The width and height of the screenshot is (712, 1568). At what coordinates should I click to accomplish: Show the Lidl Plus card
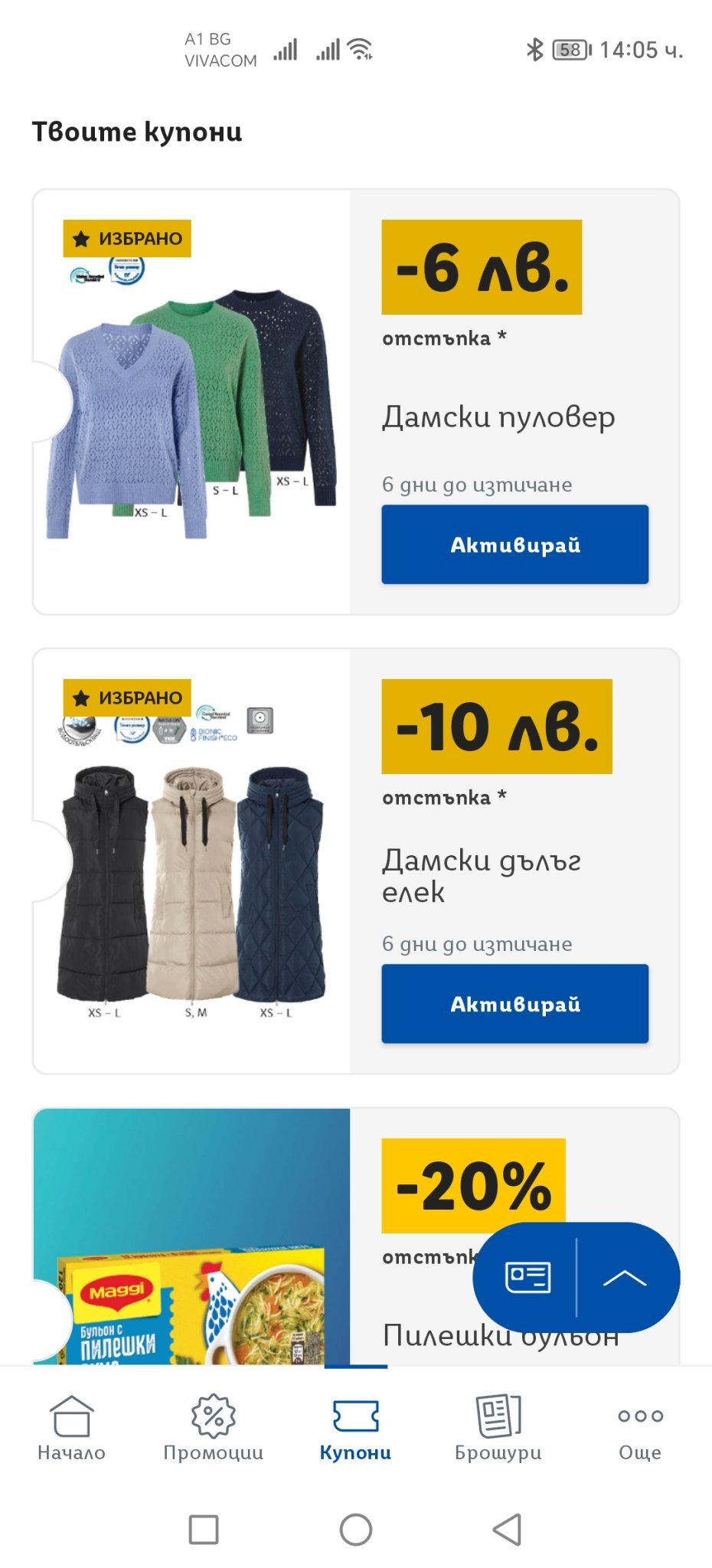tap(527, 1277)
